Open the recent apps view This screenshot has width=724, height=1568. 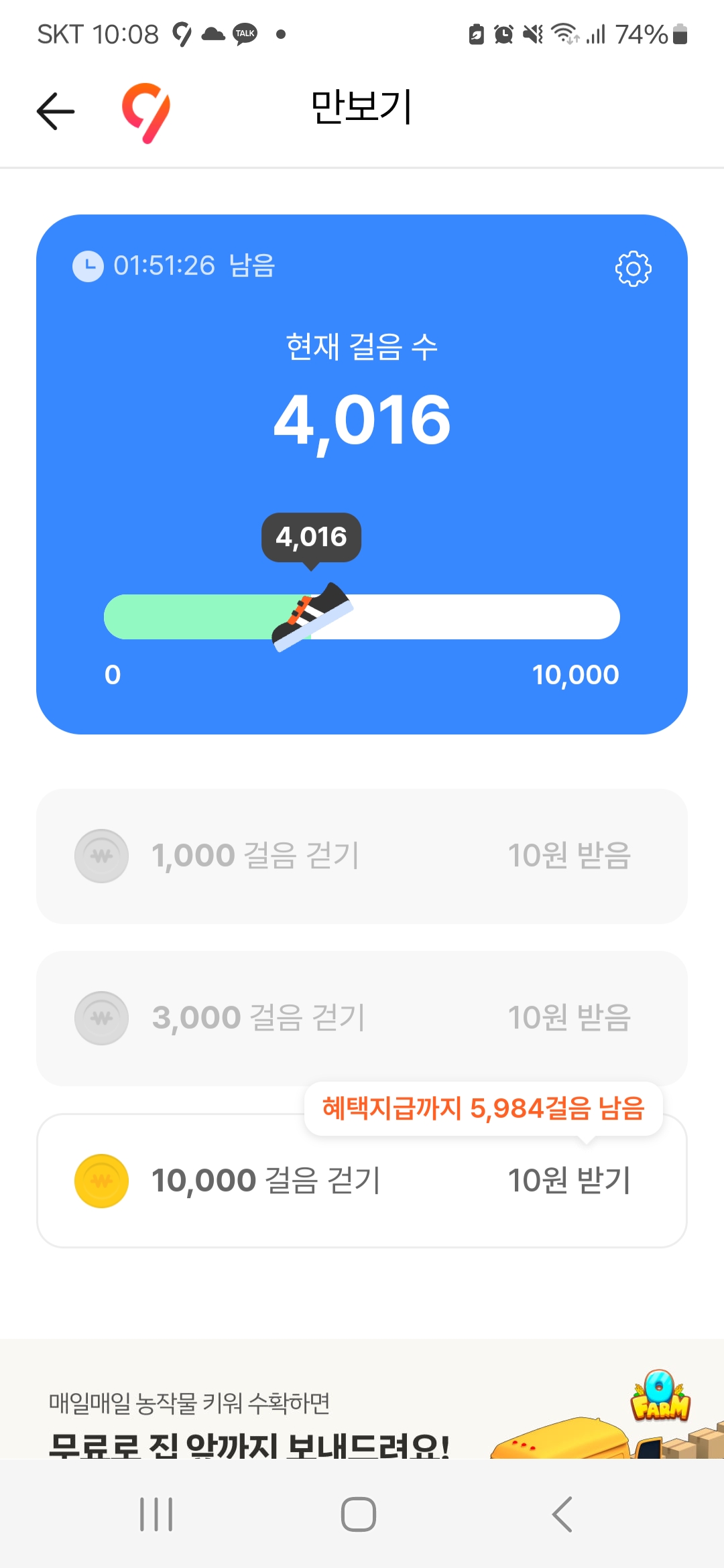(156, 1514)
